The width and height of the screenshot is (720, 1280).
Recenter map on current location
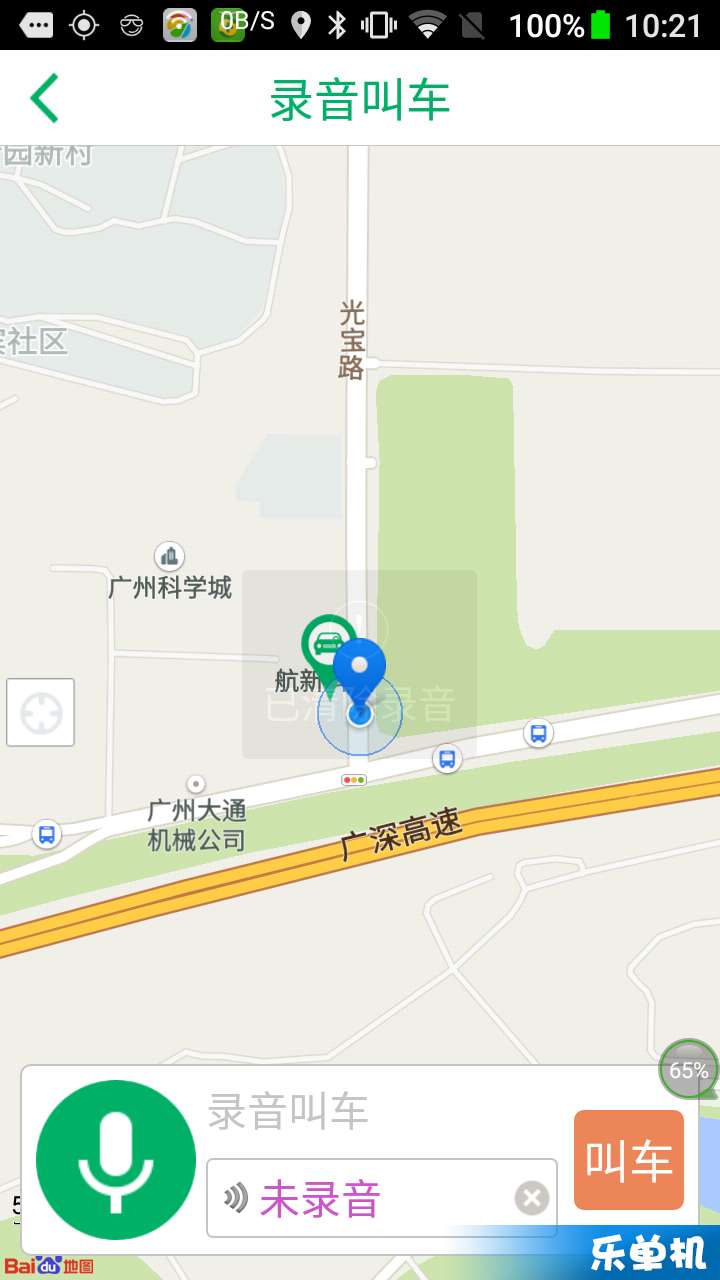pos(40,713)
